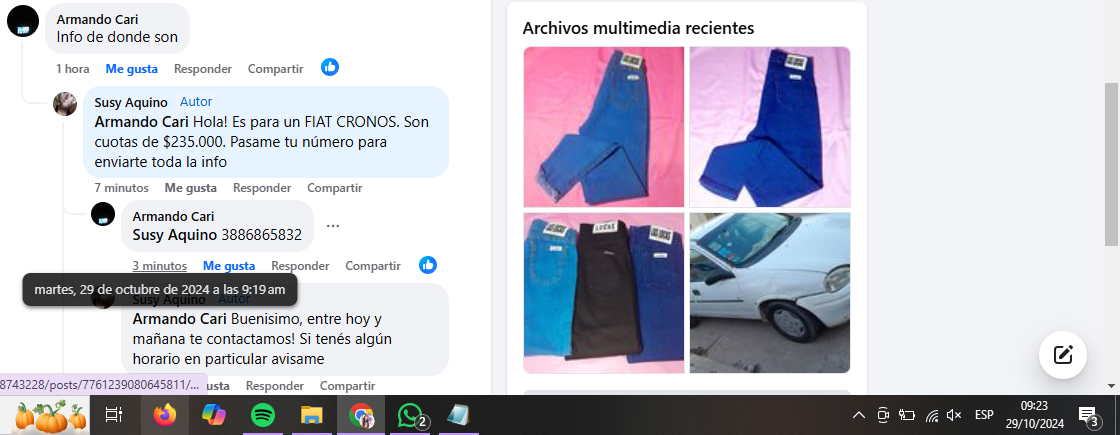Like Susy Aquino's FIAT CRONOS reply
Viewport: 1120px width, 435px height.
click(191, 188)
